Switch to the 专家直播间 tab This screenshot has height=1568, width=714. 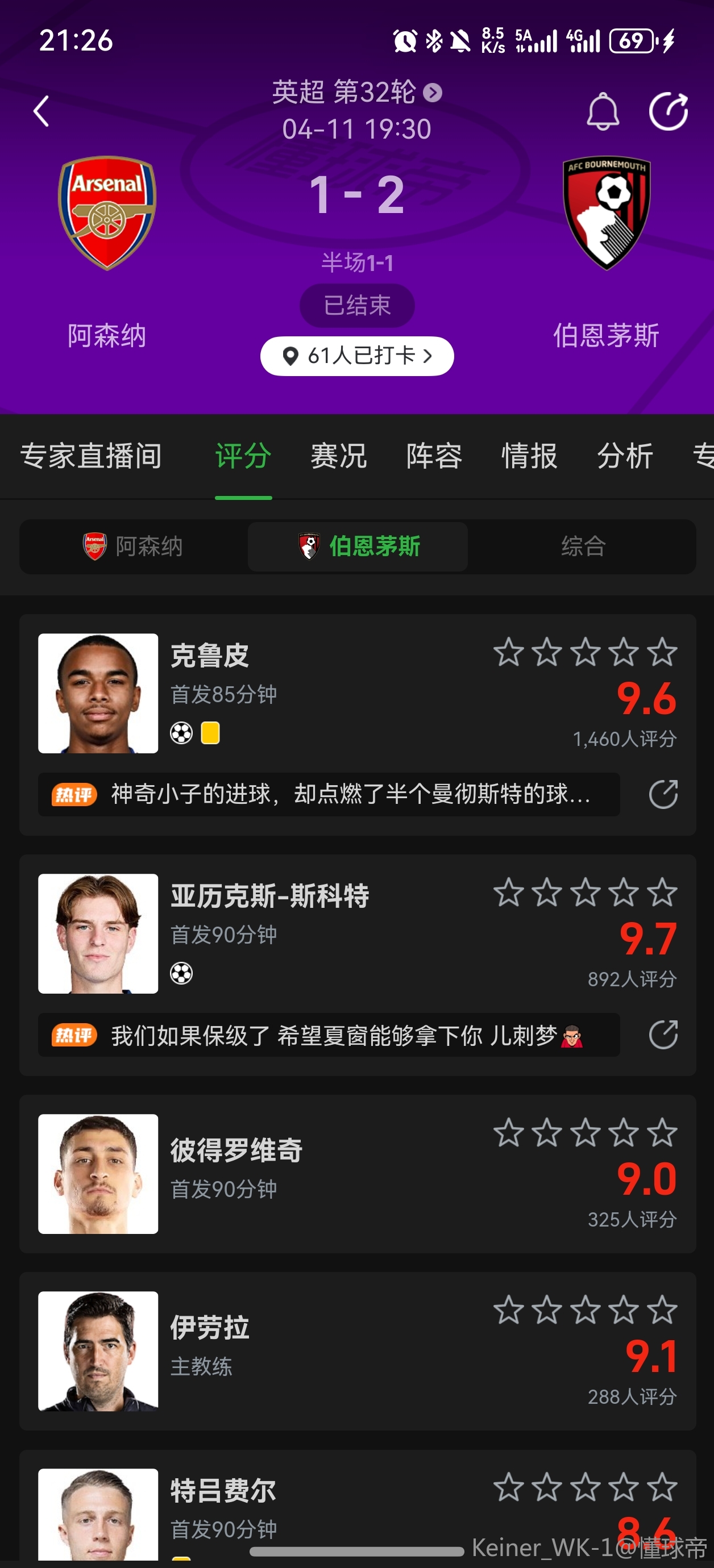(x=92, y=456)
